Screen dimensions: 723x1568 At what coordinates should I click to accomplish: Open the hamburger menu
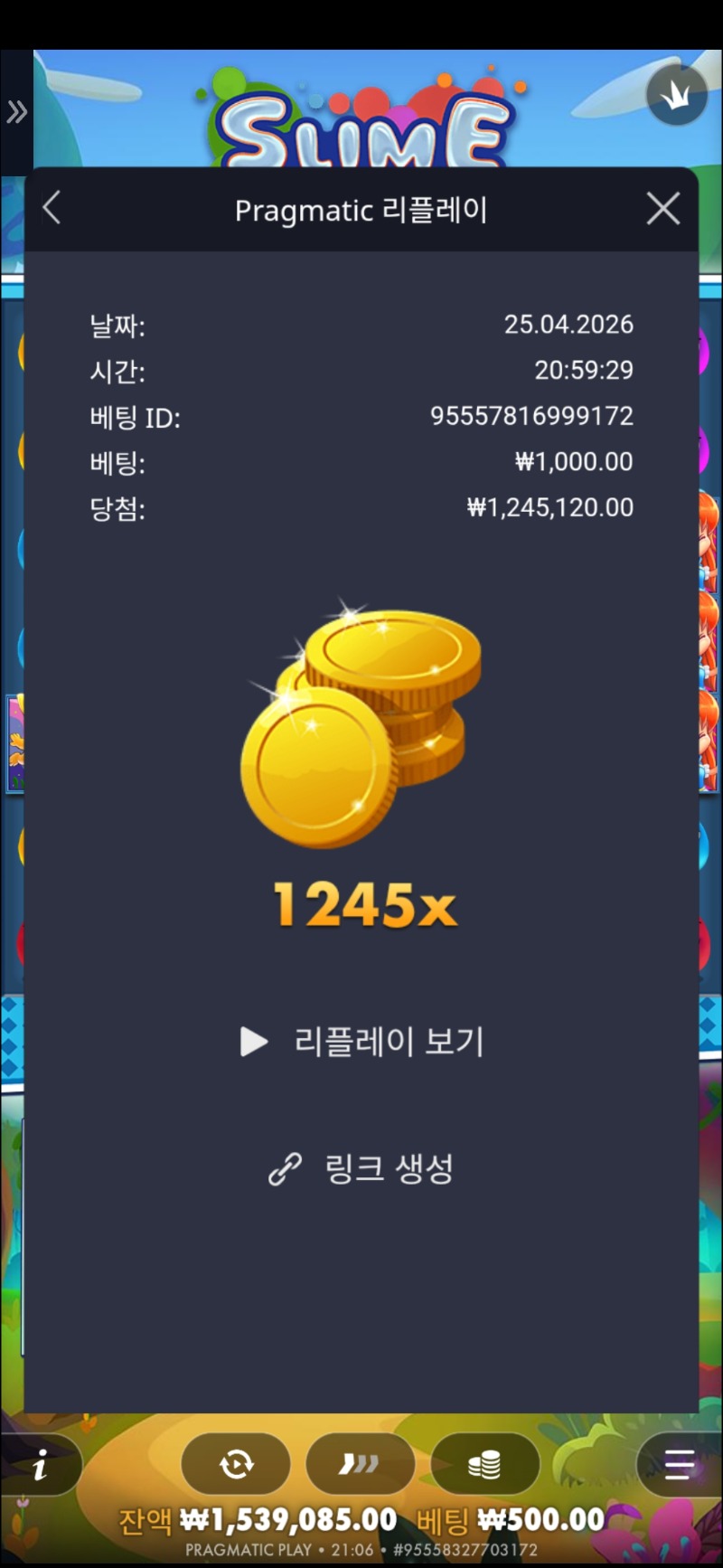[678, 1464]
